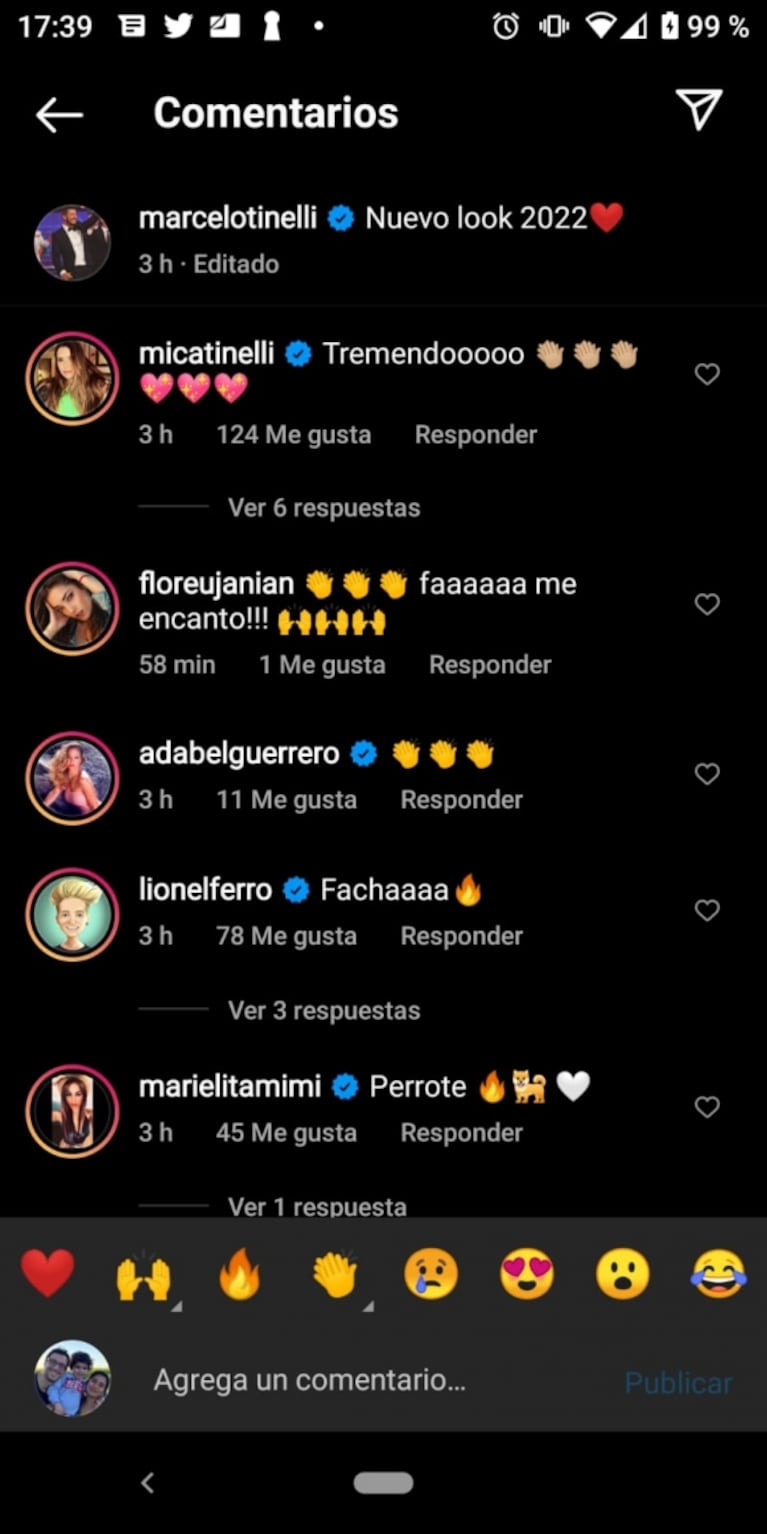The width and height of the screenshot is (767, 1534).
Task: Like micatinelli's comment
Action: click(707, 374)
